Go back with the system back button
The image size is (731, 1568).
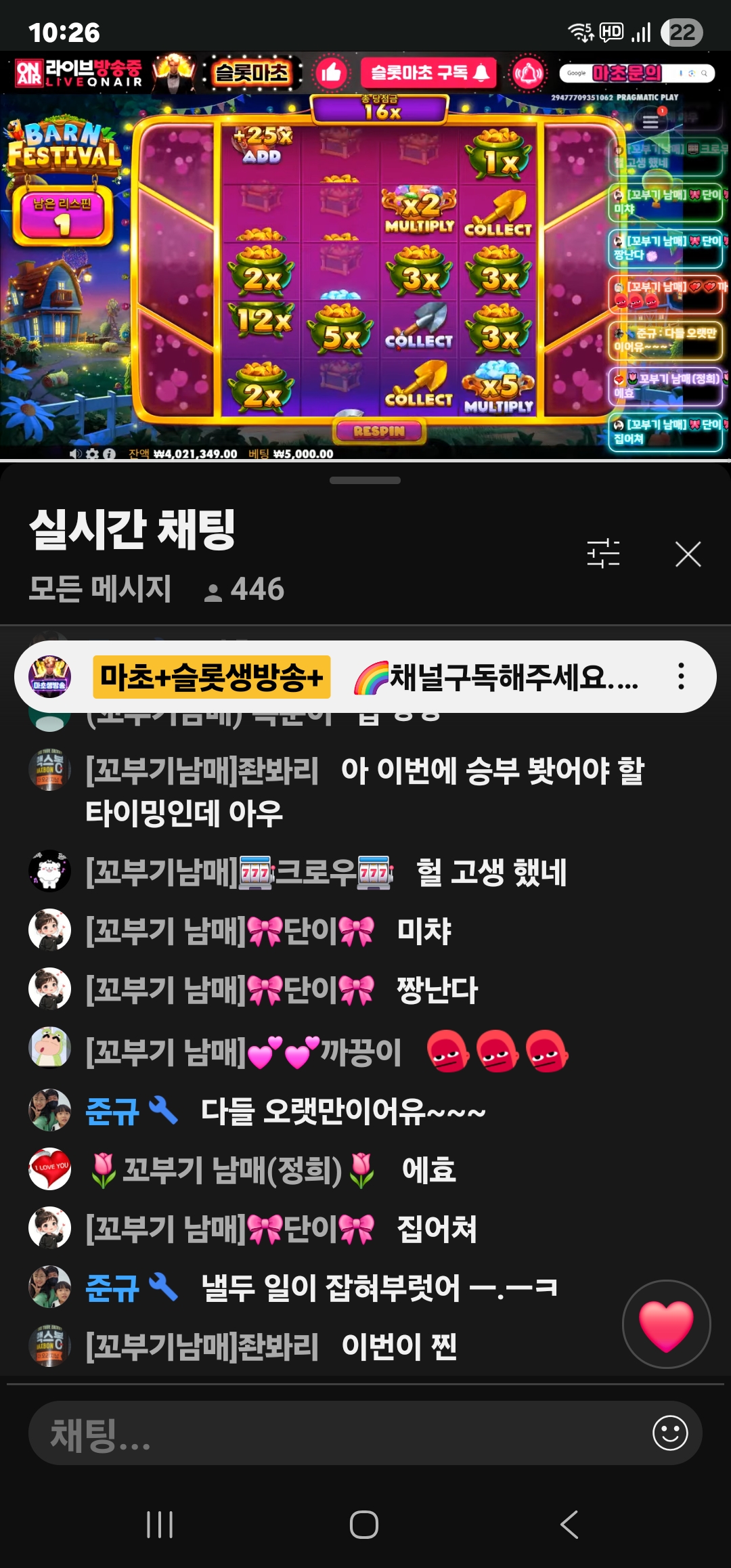tap(569, 1524)
